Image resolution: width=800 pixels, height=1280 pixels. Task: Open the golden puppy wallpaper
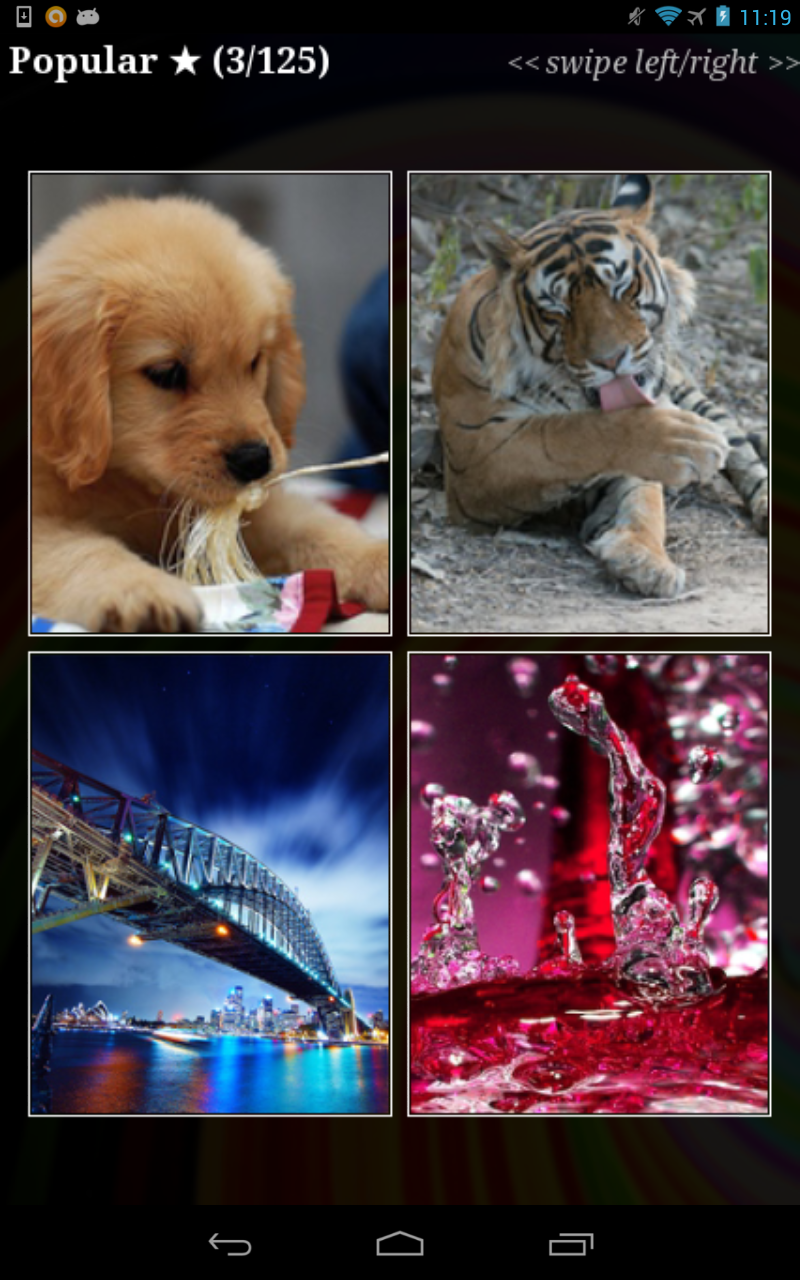point(210,403)
